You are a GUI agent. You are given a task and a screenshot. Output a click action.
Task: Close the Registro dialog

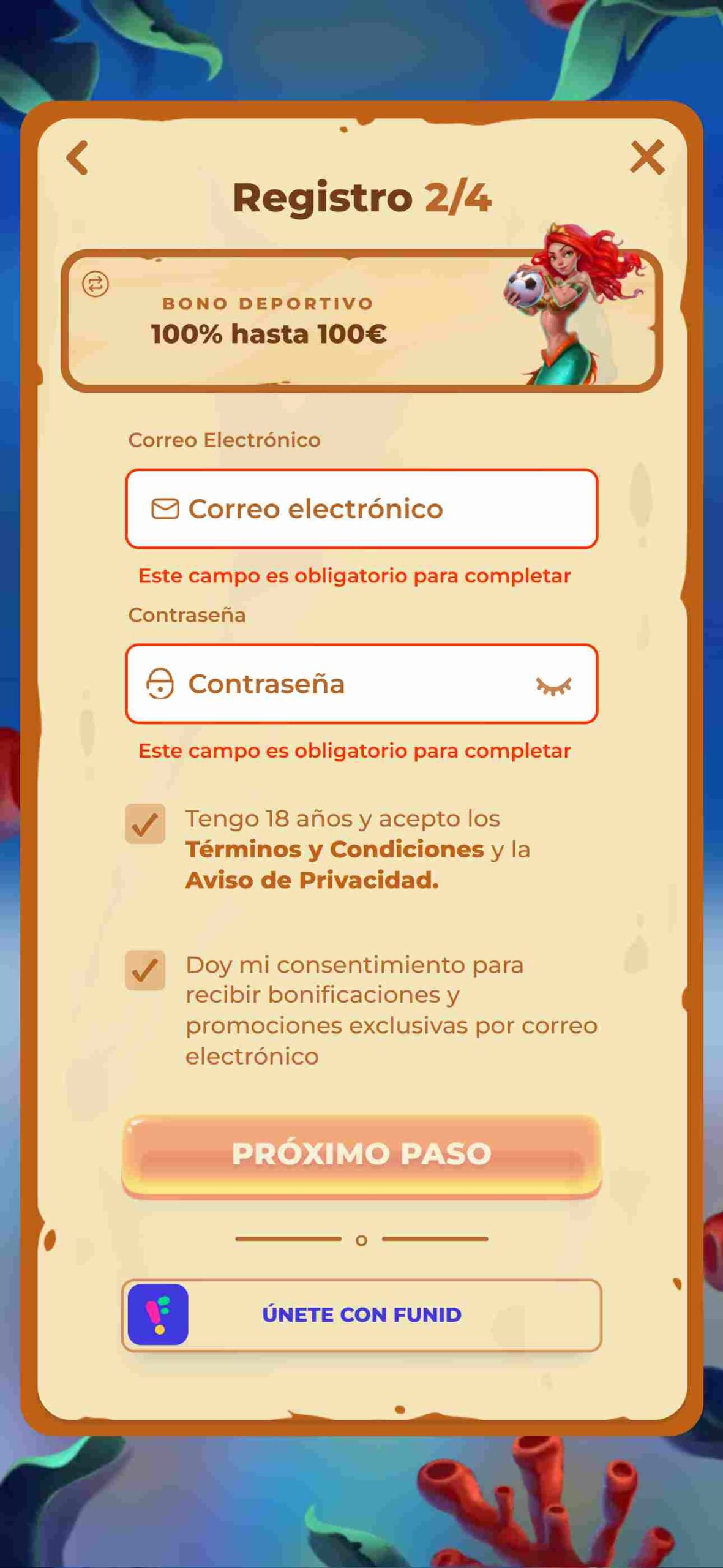(x=647, y=157)
